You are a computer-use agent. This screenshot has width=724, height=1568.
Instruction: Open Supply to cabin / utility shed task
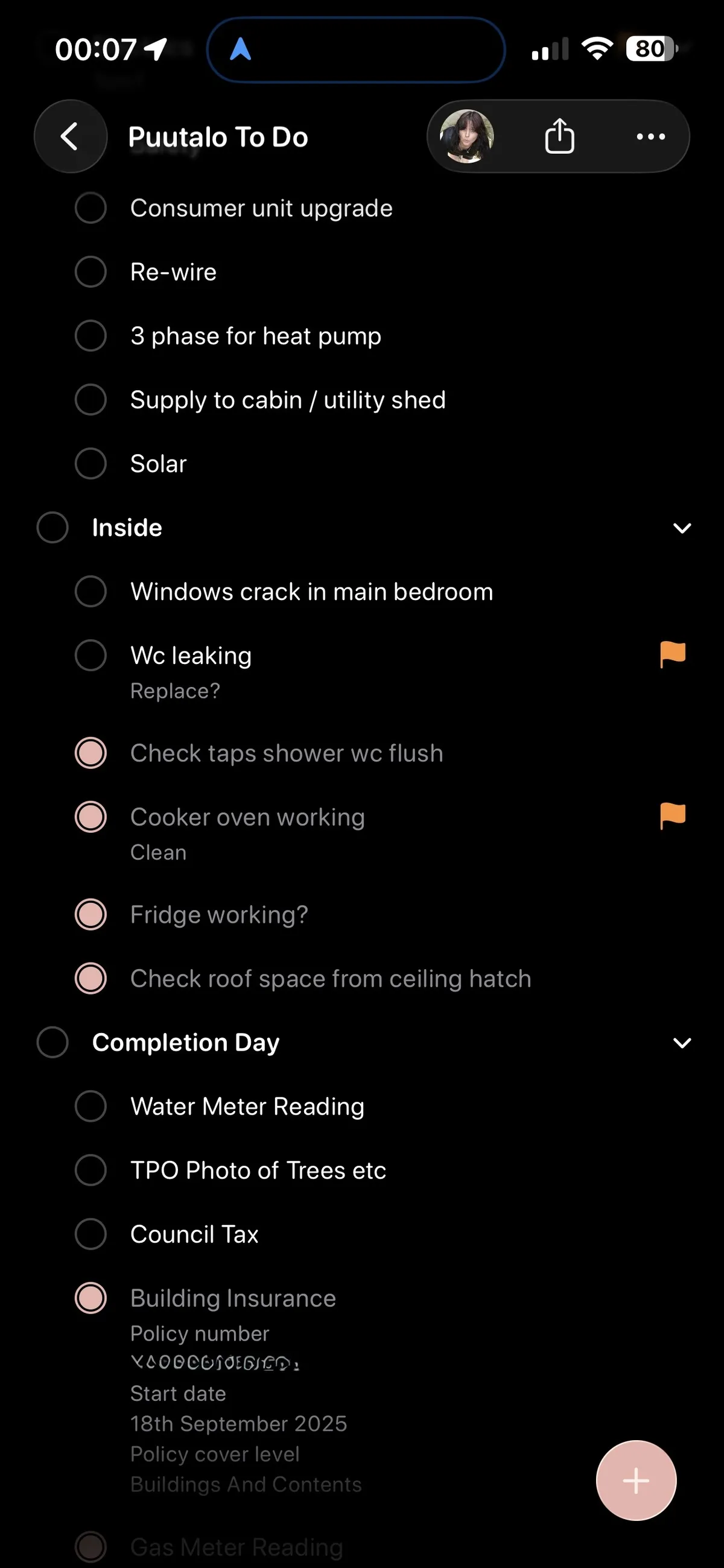pos(288,400)
